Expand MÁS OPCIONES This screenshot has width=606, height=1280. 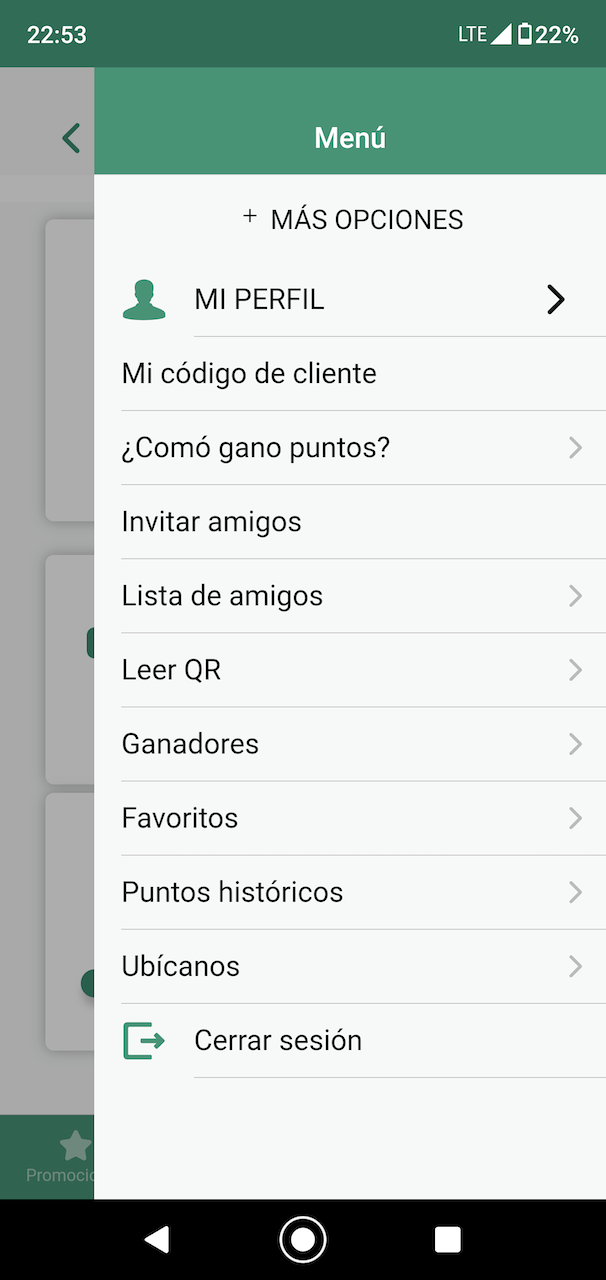click(x=352, y=219)
